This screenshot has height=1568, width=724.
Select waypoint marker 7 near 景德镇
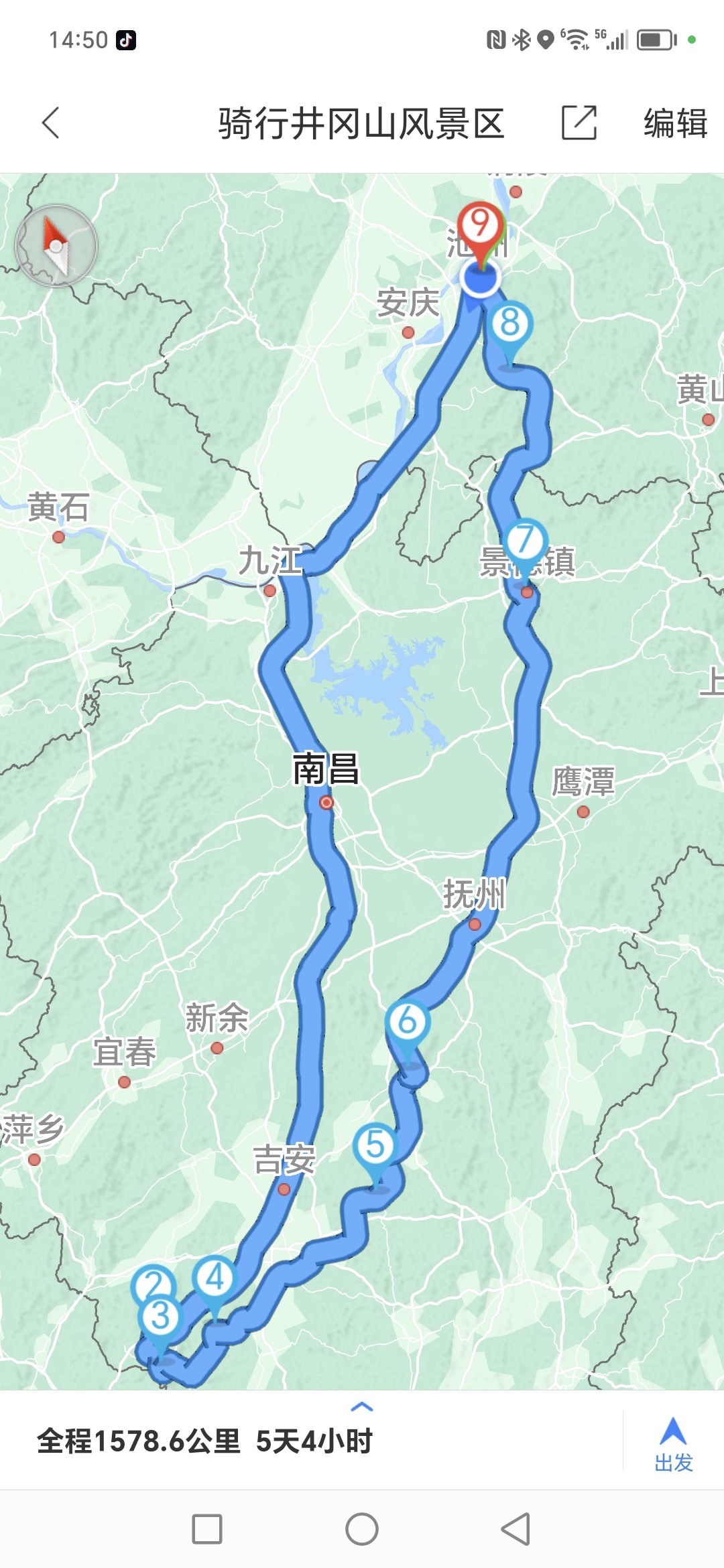pos(526,540)
